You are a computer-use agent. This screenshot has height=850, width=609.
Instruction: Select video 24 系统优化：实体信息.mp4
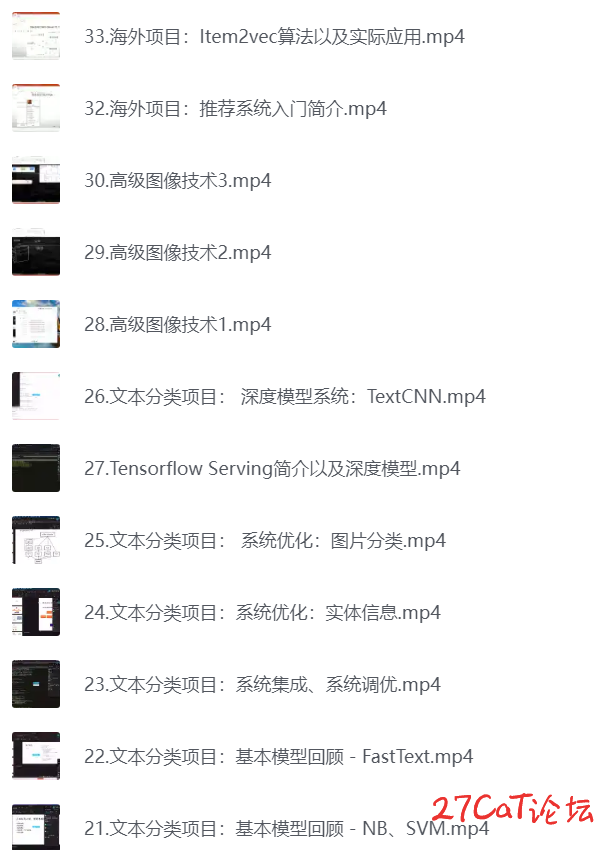262,613
